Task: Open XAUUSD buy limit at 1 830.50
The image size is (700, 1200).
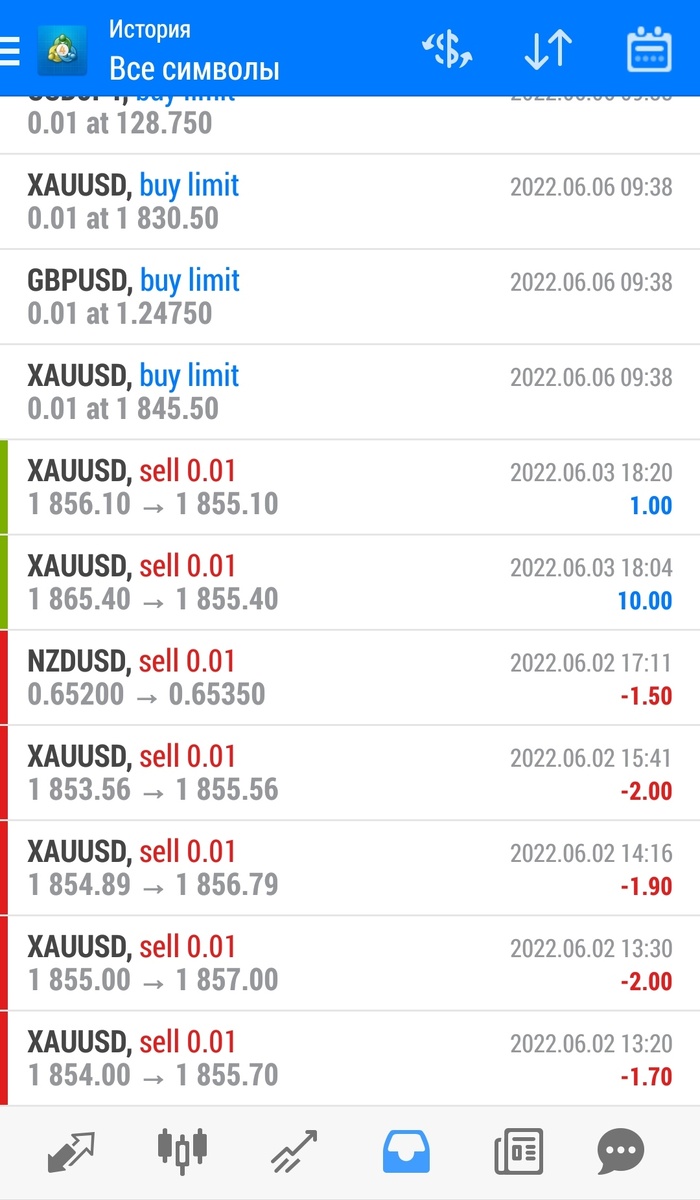Action: 350,202
